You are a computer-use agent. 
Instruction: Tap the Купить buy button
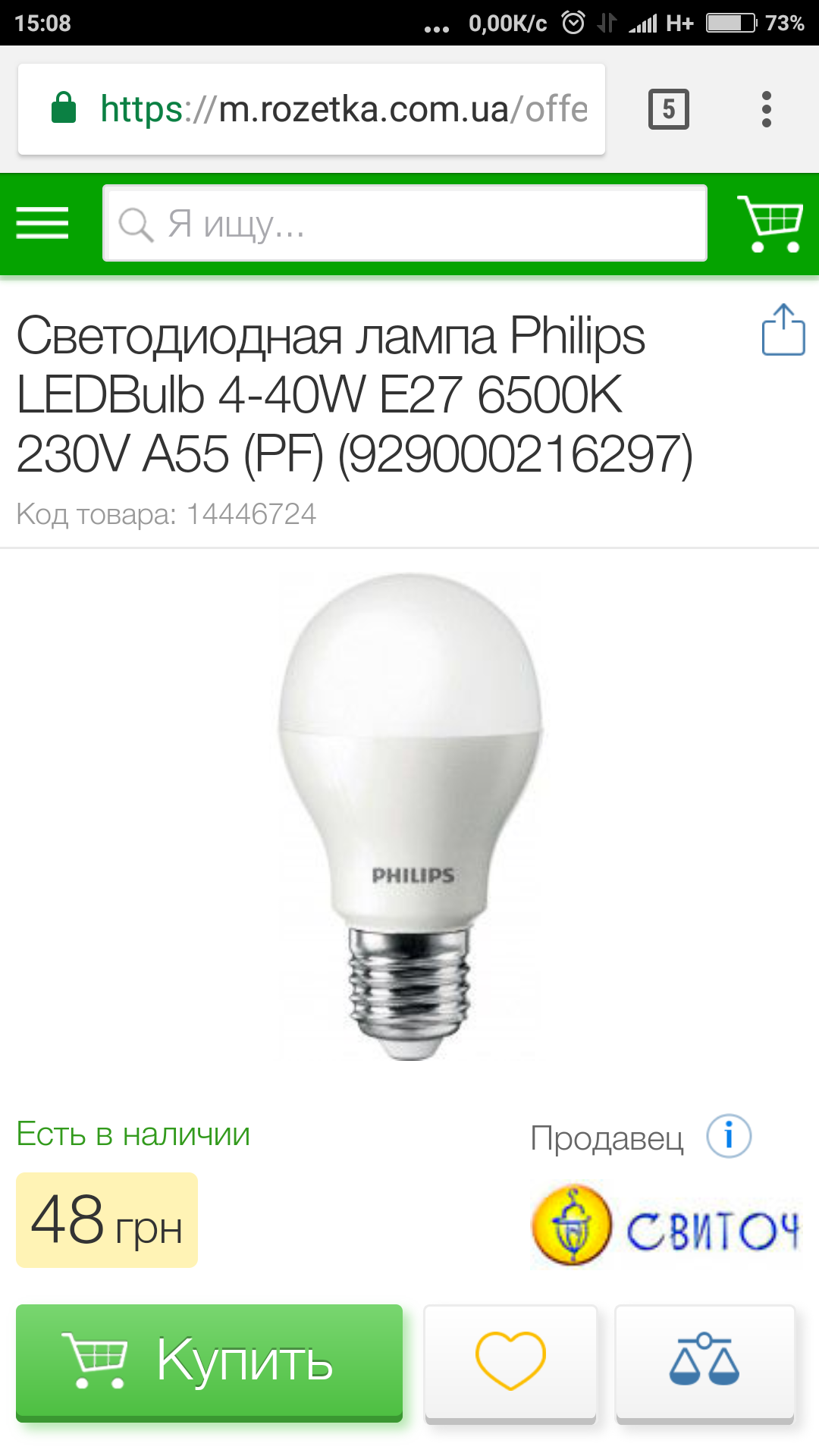pos(209,1360)
